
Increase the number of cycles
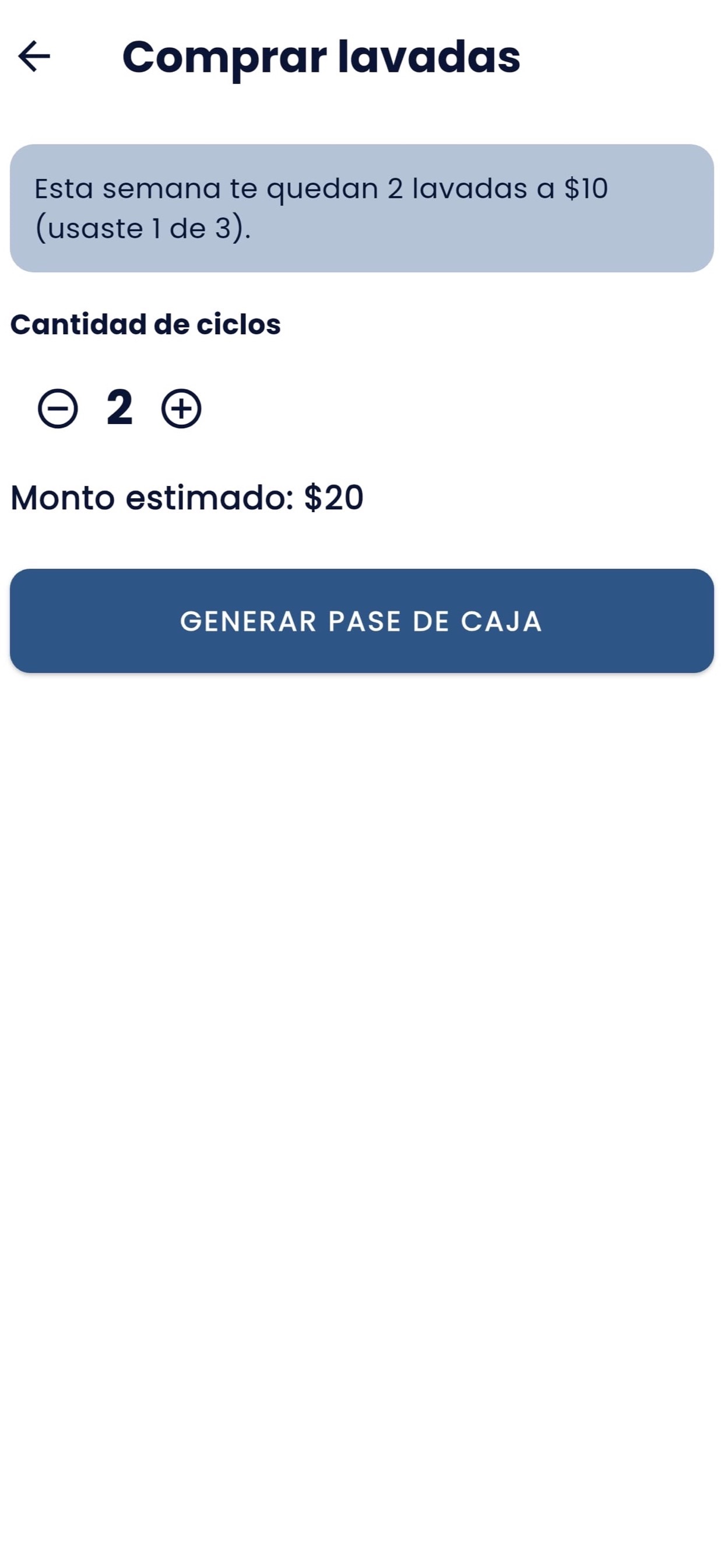click(x=181, y=408)
